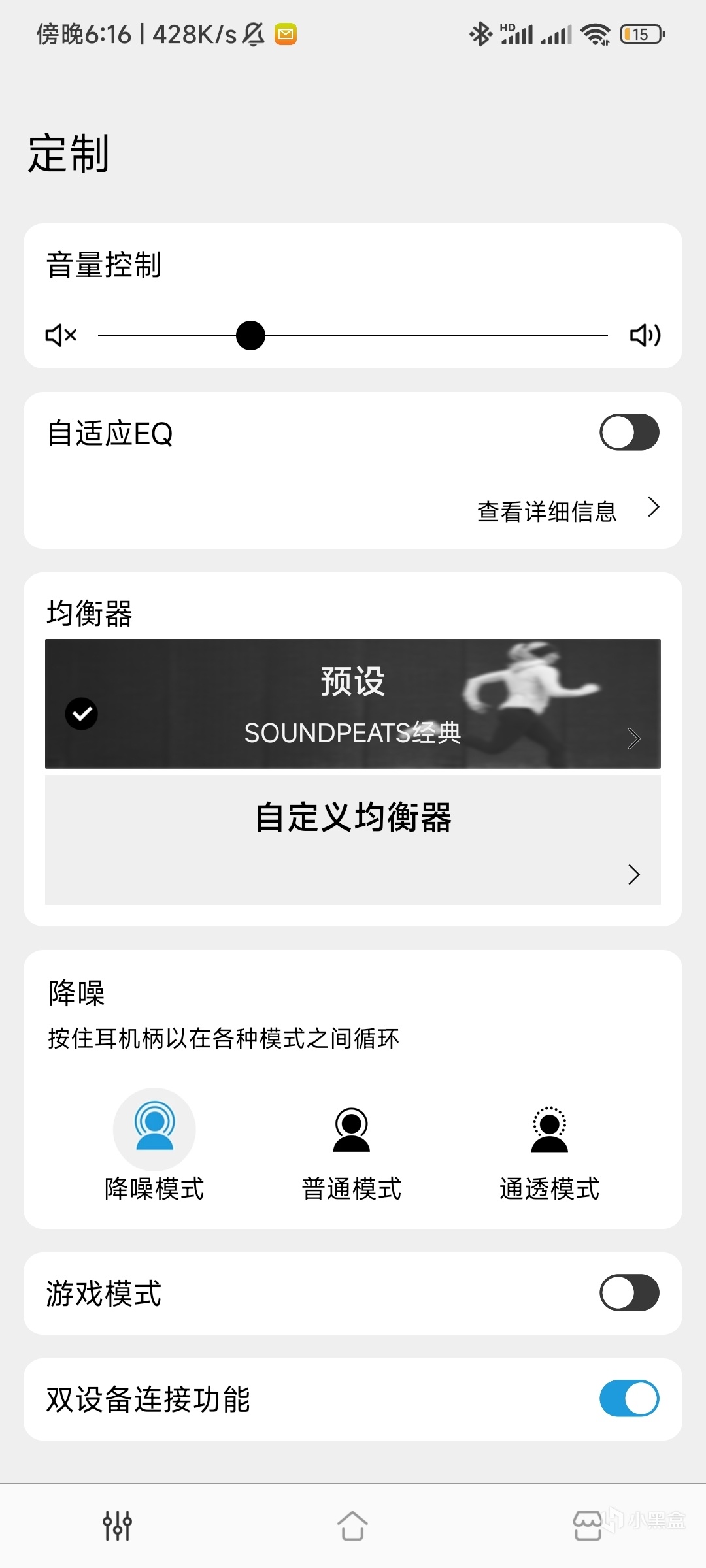Image resolution: width=706 pixels, height=1568 pixels.
Task: Tap the loud speaker icon for maximum volume
Action: [645, 335]
